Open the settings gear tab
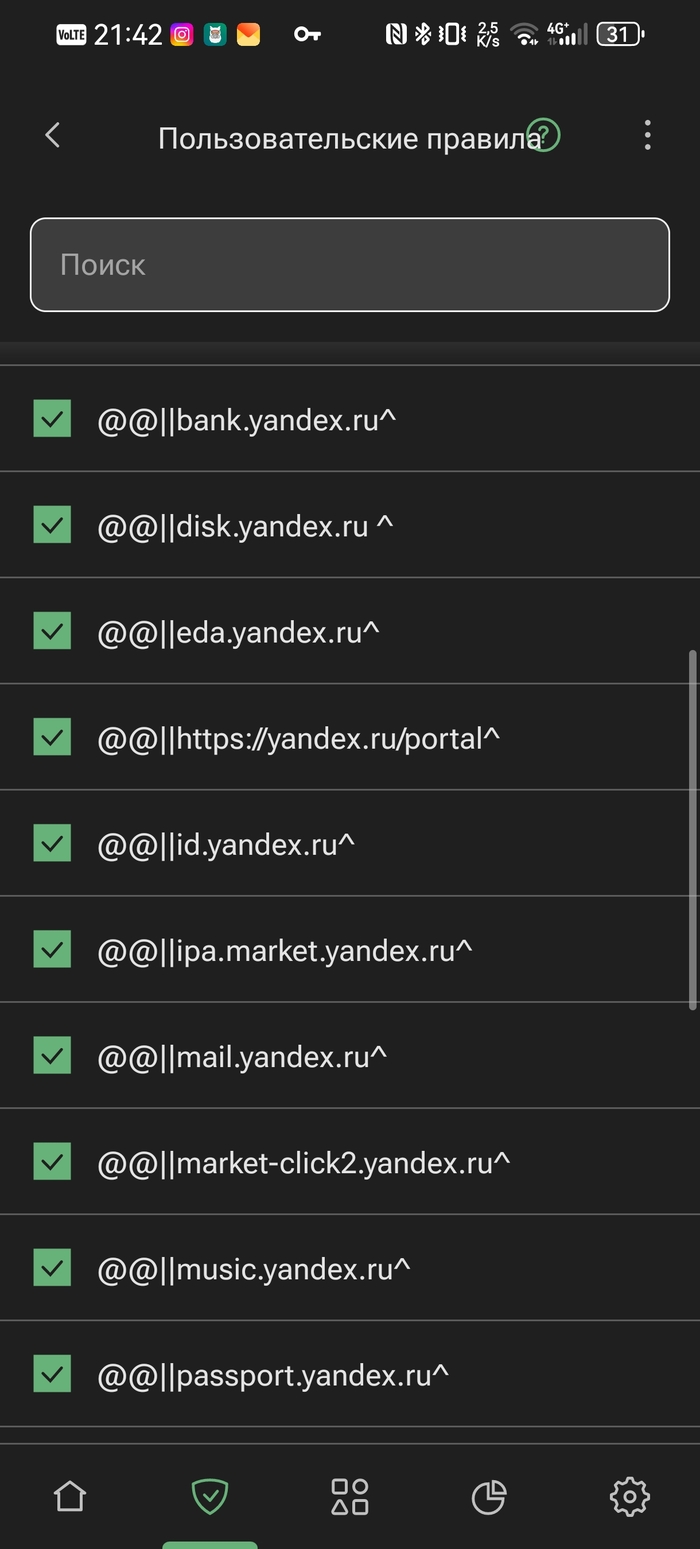700x1549 pixels. click(x=630, y=1496)
